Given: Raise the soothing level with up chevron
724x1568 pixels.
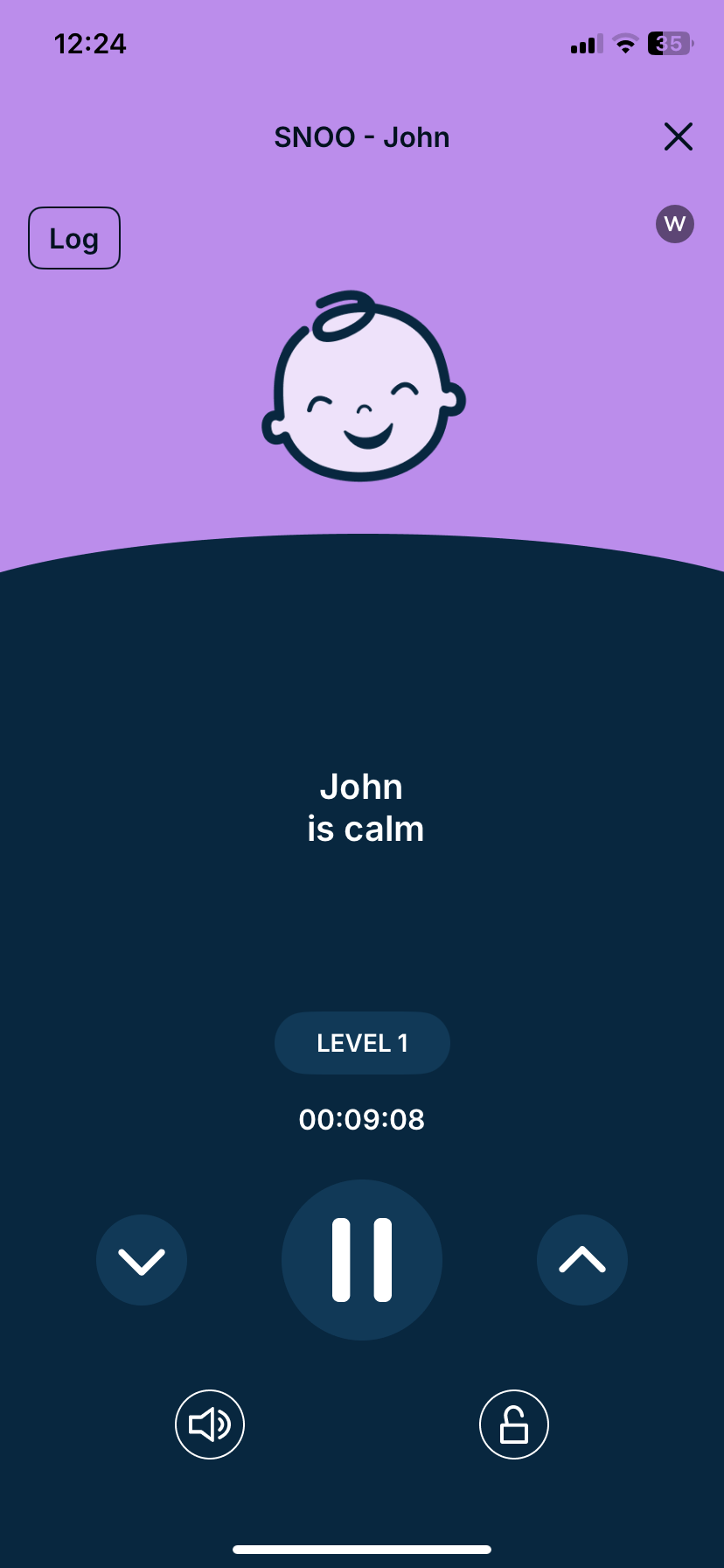Looking at the screenshot, I should point(582,1260).
